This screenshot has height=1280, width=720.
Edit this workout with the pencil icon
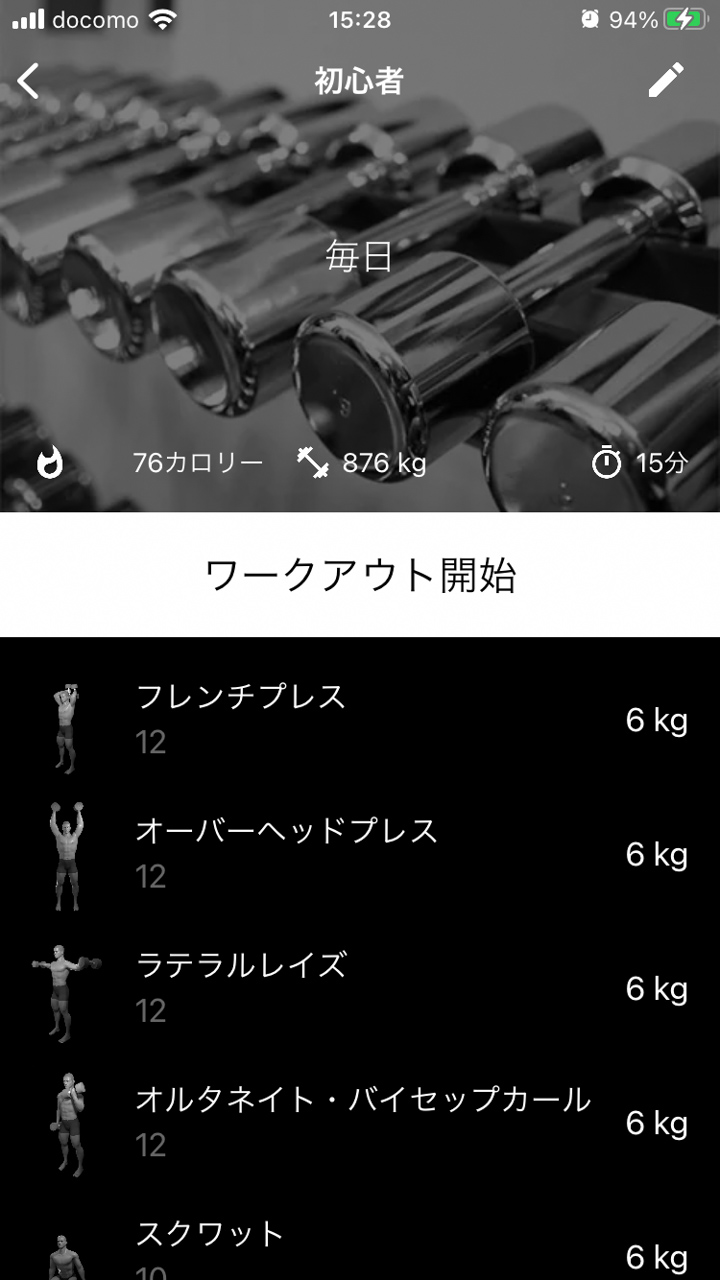click(x=666, y=80)
